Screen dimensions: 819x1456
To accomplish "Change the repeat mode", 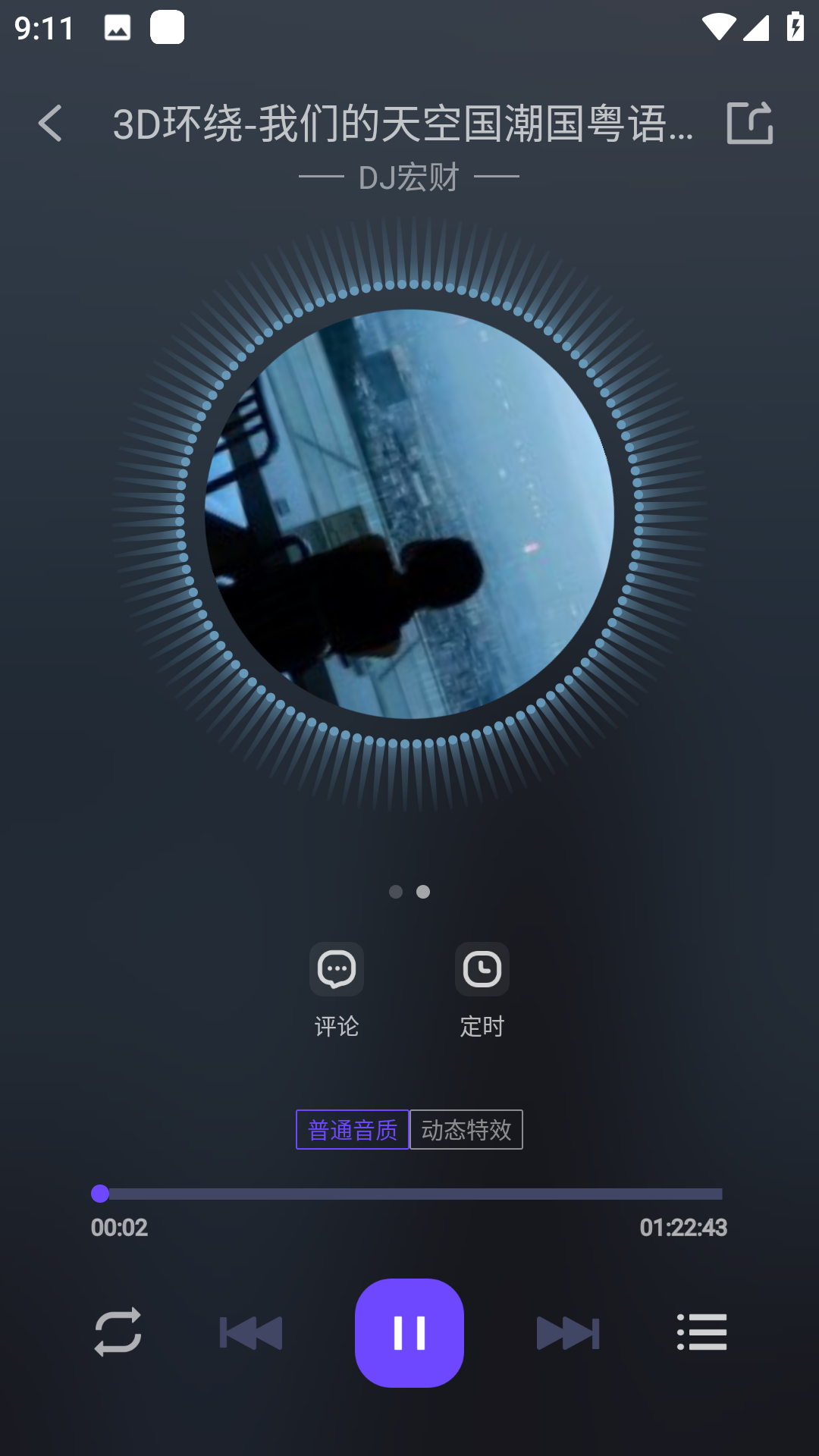I will pos(118,1332).
